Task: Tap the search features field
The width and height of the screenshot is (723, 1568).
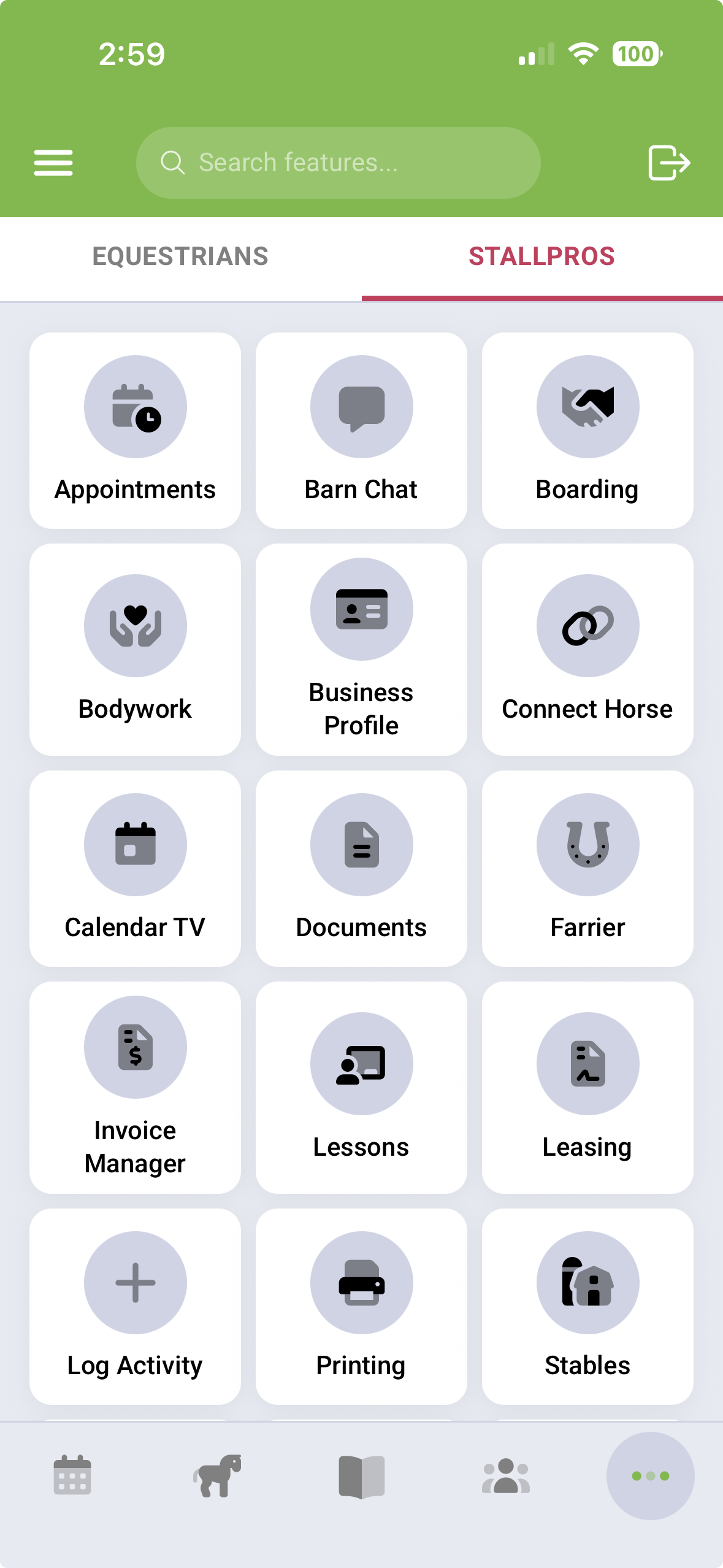Action: point(338,162)
